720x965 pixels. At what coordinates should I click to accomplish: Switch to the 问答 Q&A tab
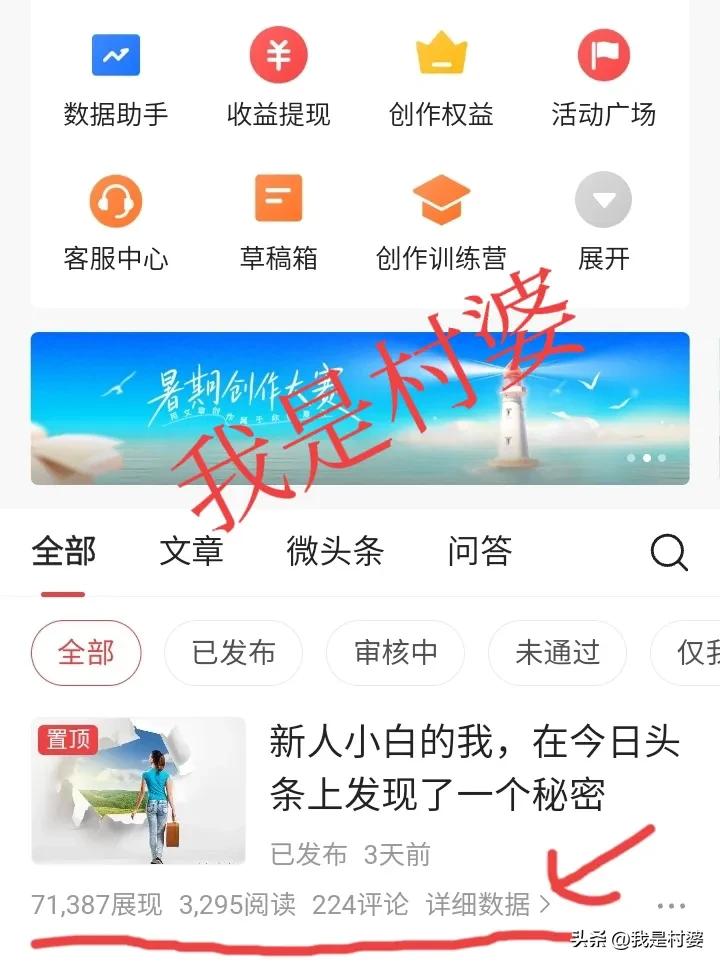coord(477,551)
